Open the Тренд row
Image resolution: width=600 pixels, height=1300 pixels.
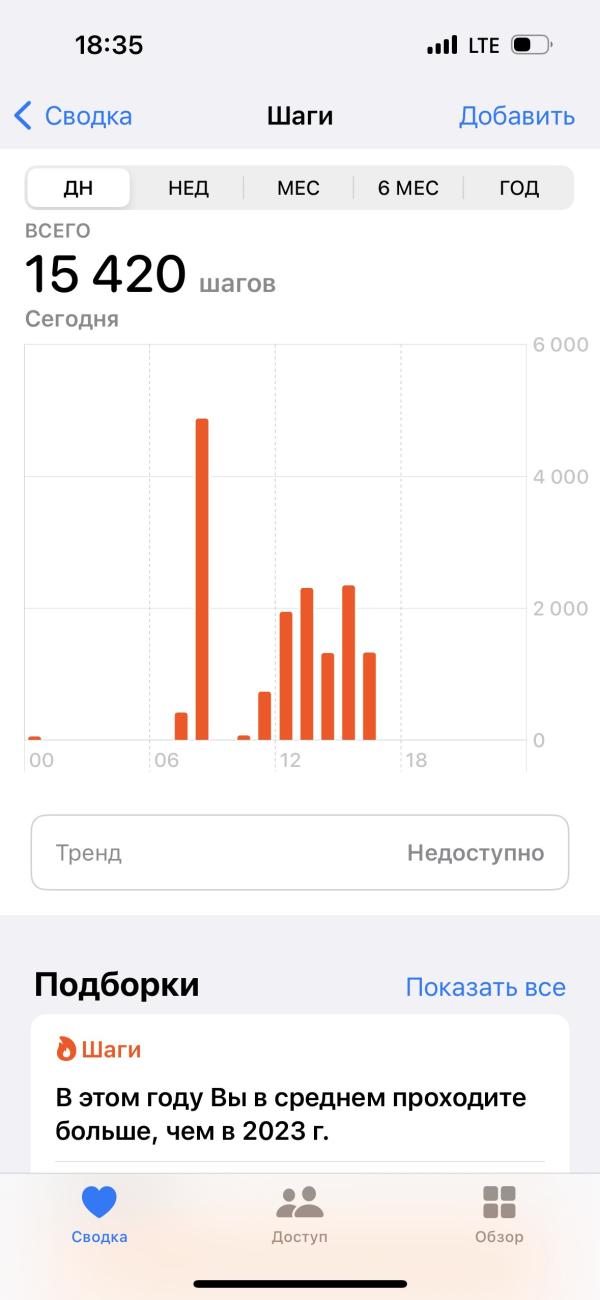(x=300, y=853)
